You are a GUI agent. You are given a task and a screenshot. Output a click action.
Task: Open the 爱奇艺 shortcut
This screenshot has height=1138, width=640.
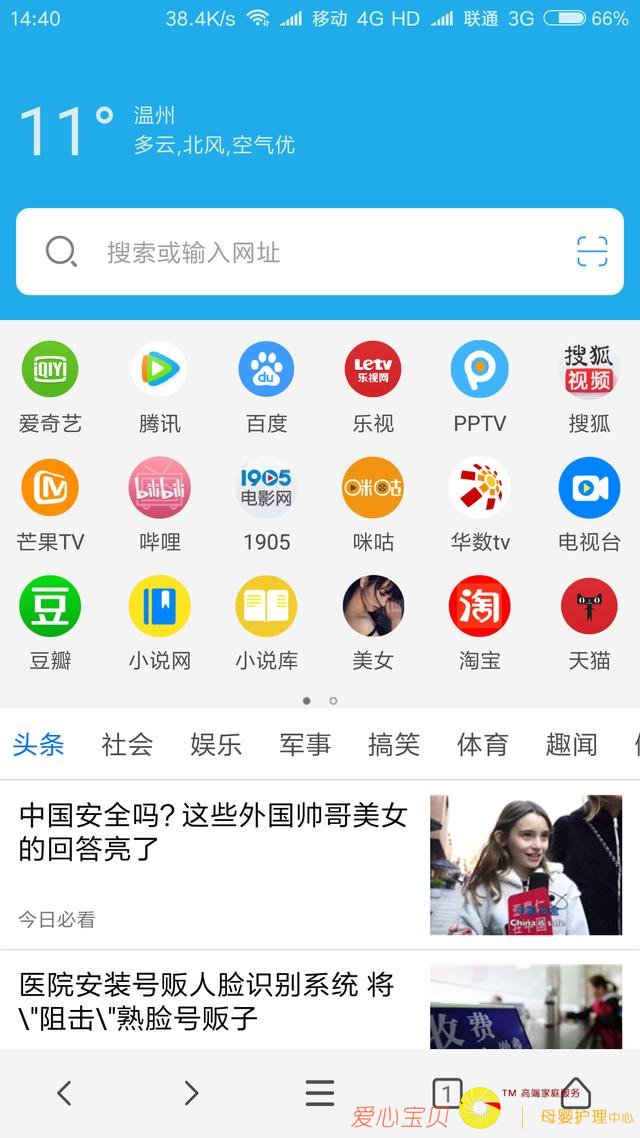[x=50, y=369]
